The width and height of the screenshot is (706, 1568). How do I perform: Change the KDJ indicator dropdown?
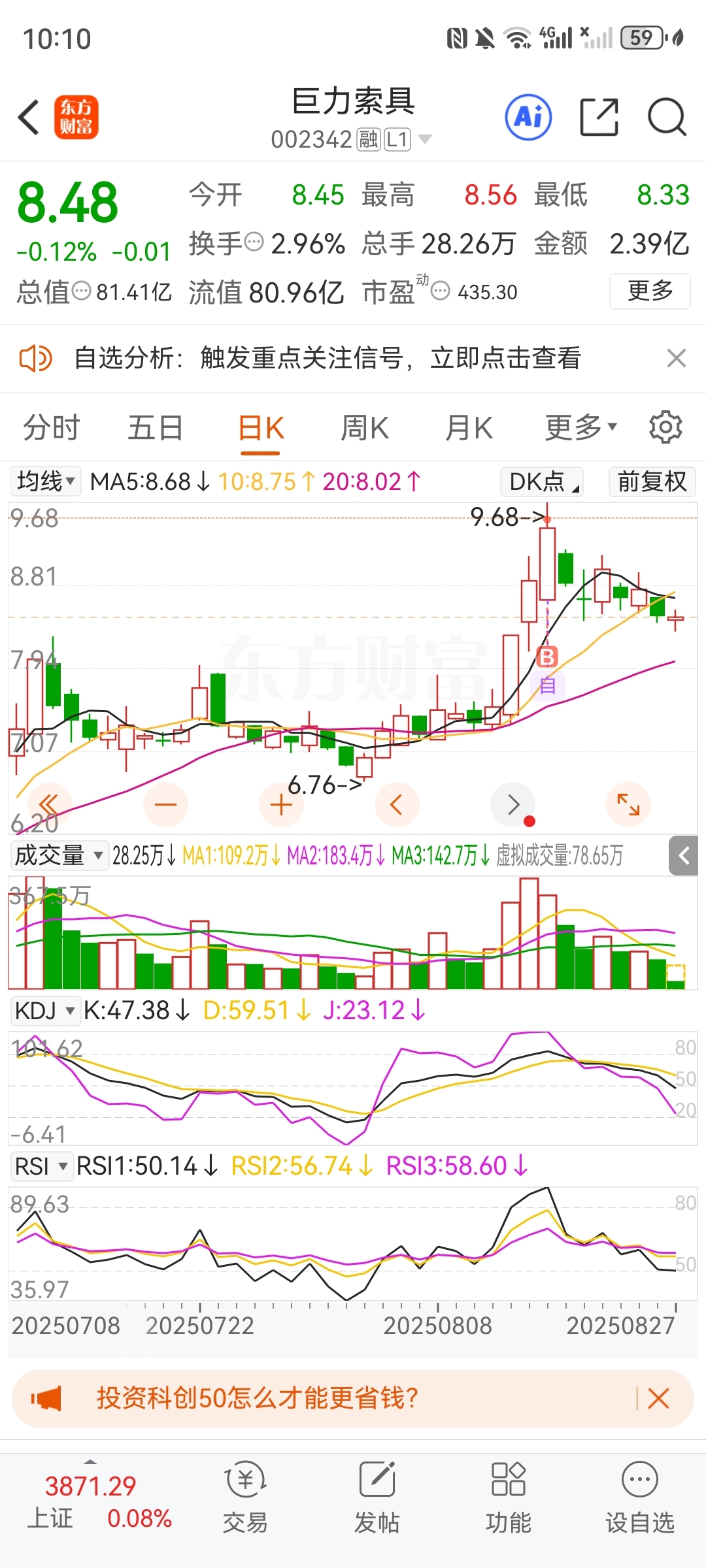coord(45,1011)
